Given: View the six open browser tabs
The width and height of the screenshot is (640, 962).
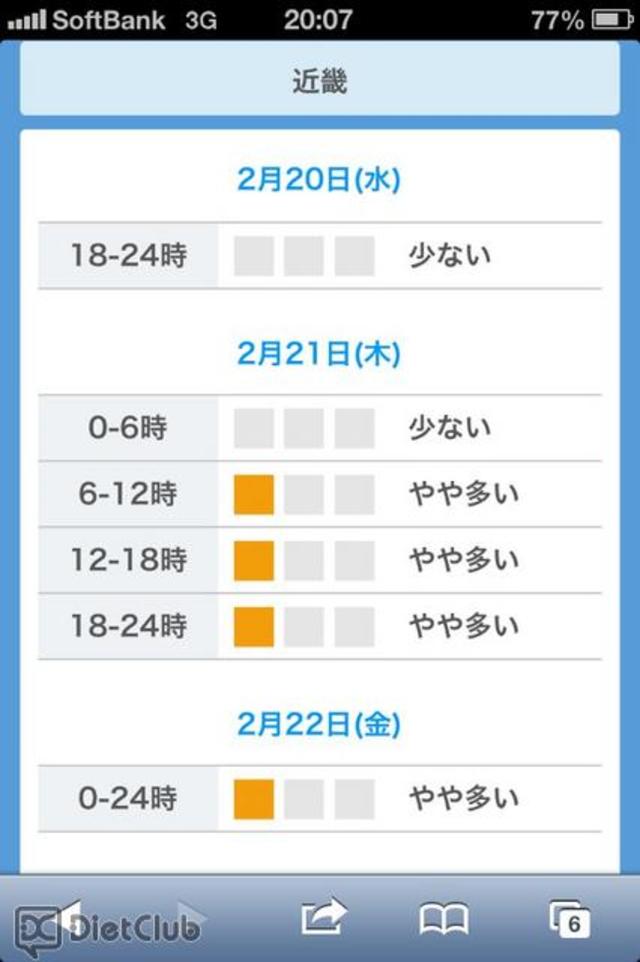Looking at the screenshot, I should click(x=569, y=918).
